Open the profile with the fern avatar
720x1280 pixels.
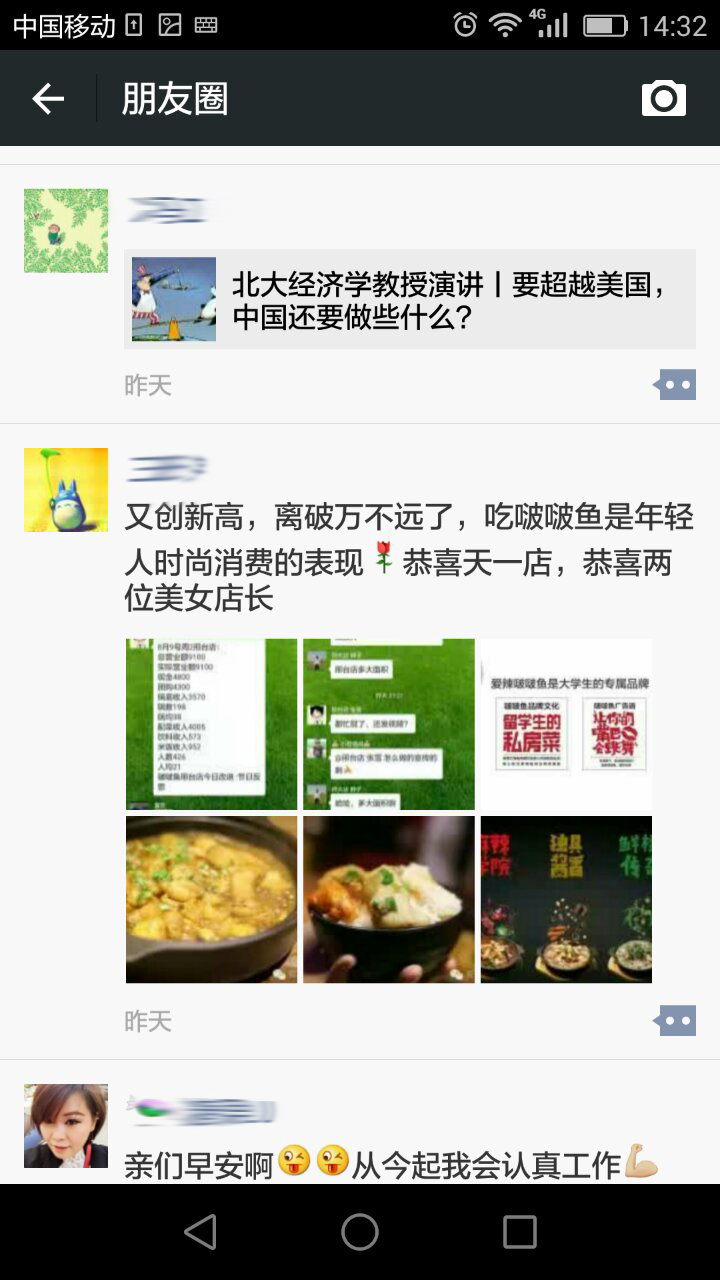point(66,231)
